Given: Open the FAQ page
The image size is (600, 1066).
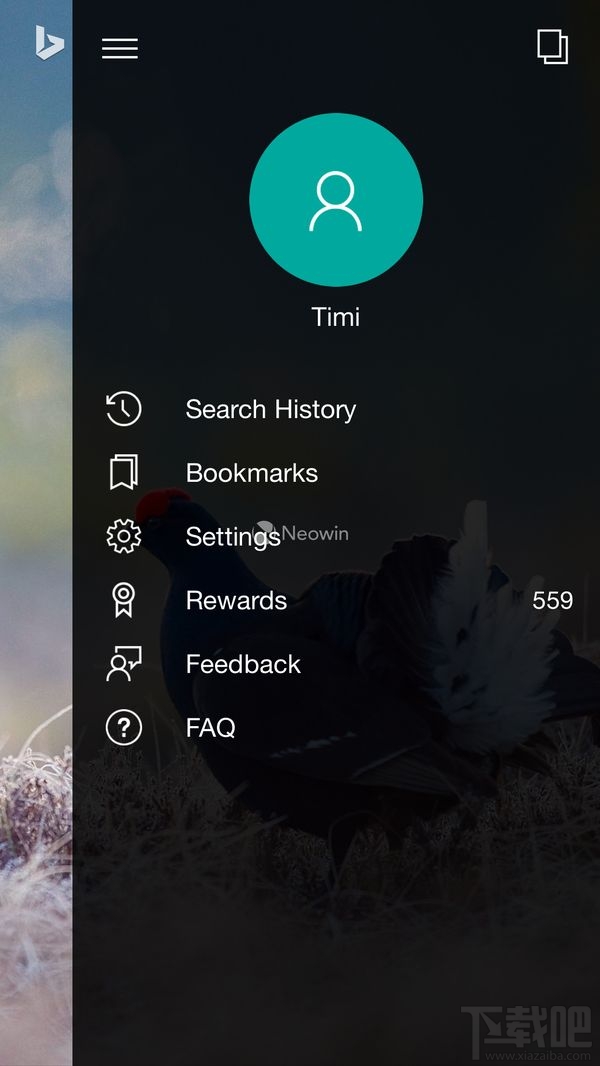Looking at the screenshot, I should [210, 728].
